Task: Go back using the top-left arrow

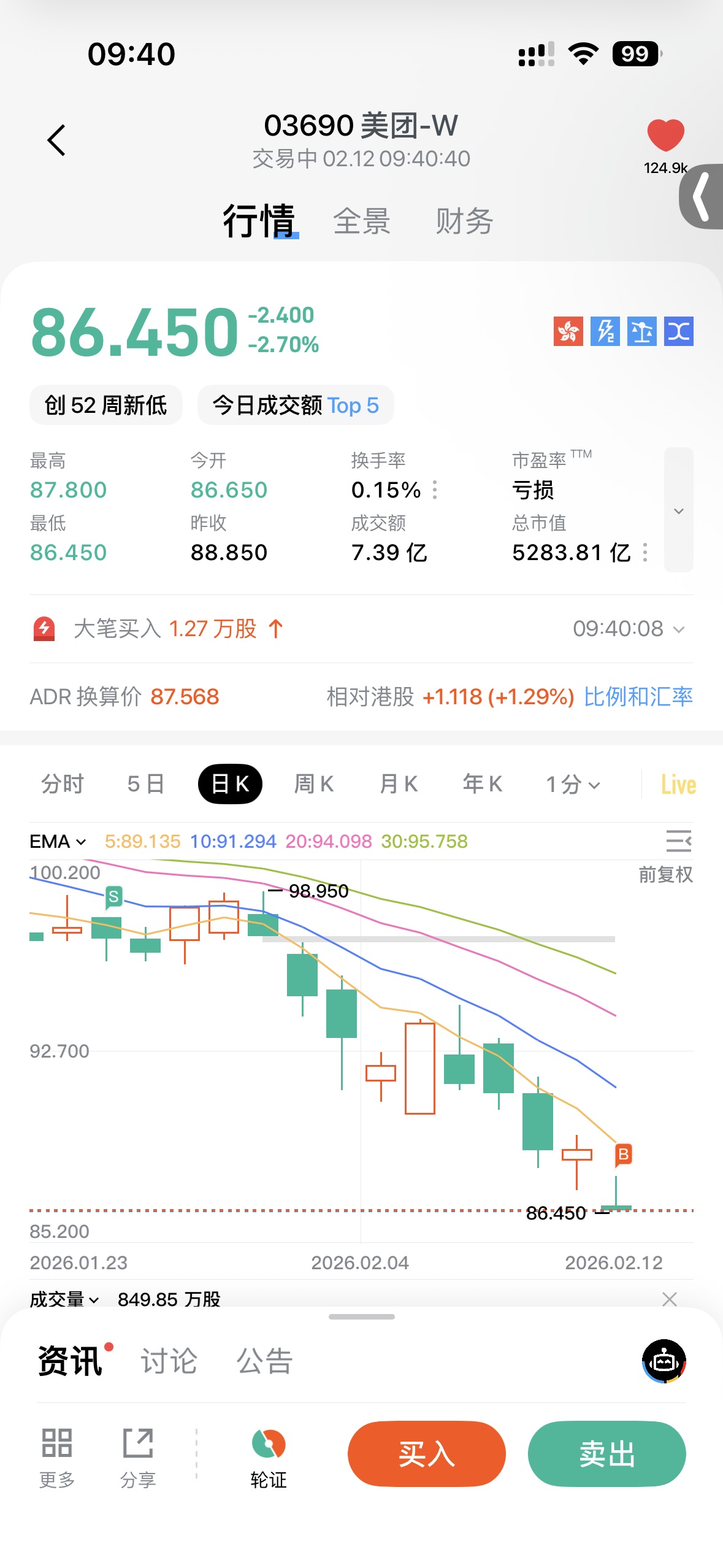Action: tap(56, 140)
